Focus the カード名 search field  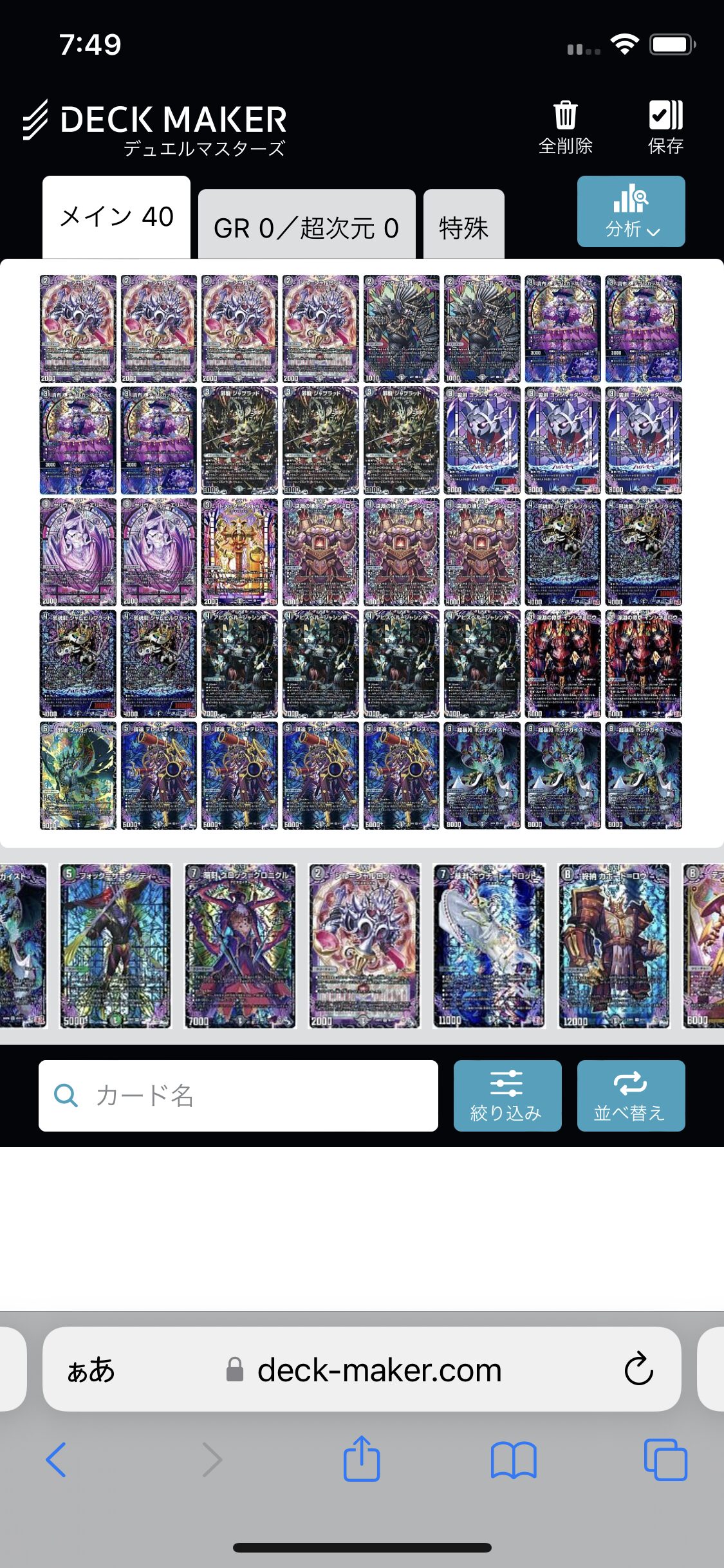238,1096
